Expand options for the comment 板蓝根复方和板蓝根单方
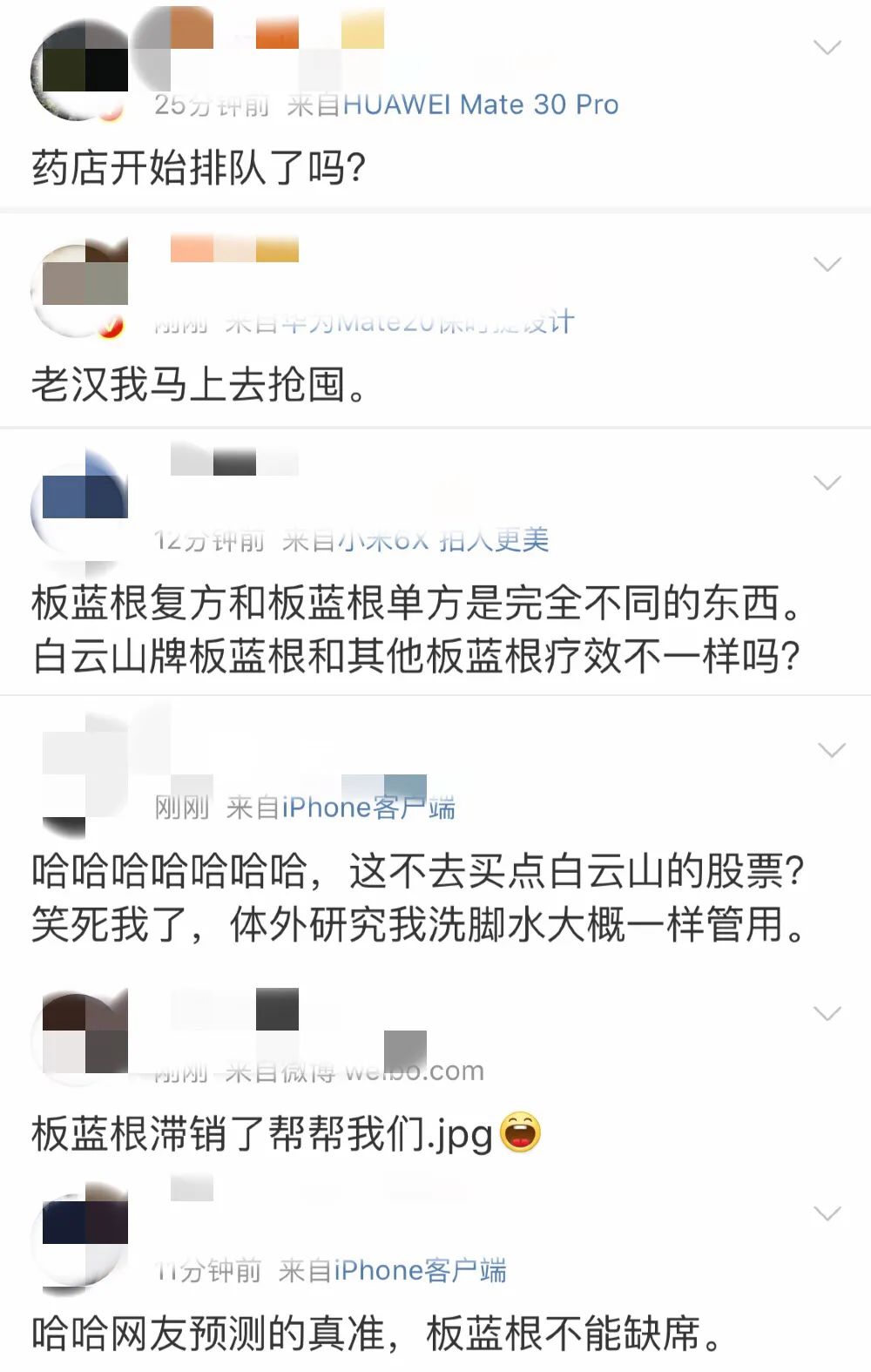The height and width of the screenshot is (1372, 871). (827, 482)
